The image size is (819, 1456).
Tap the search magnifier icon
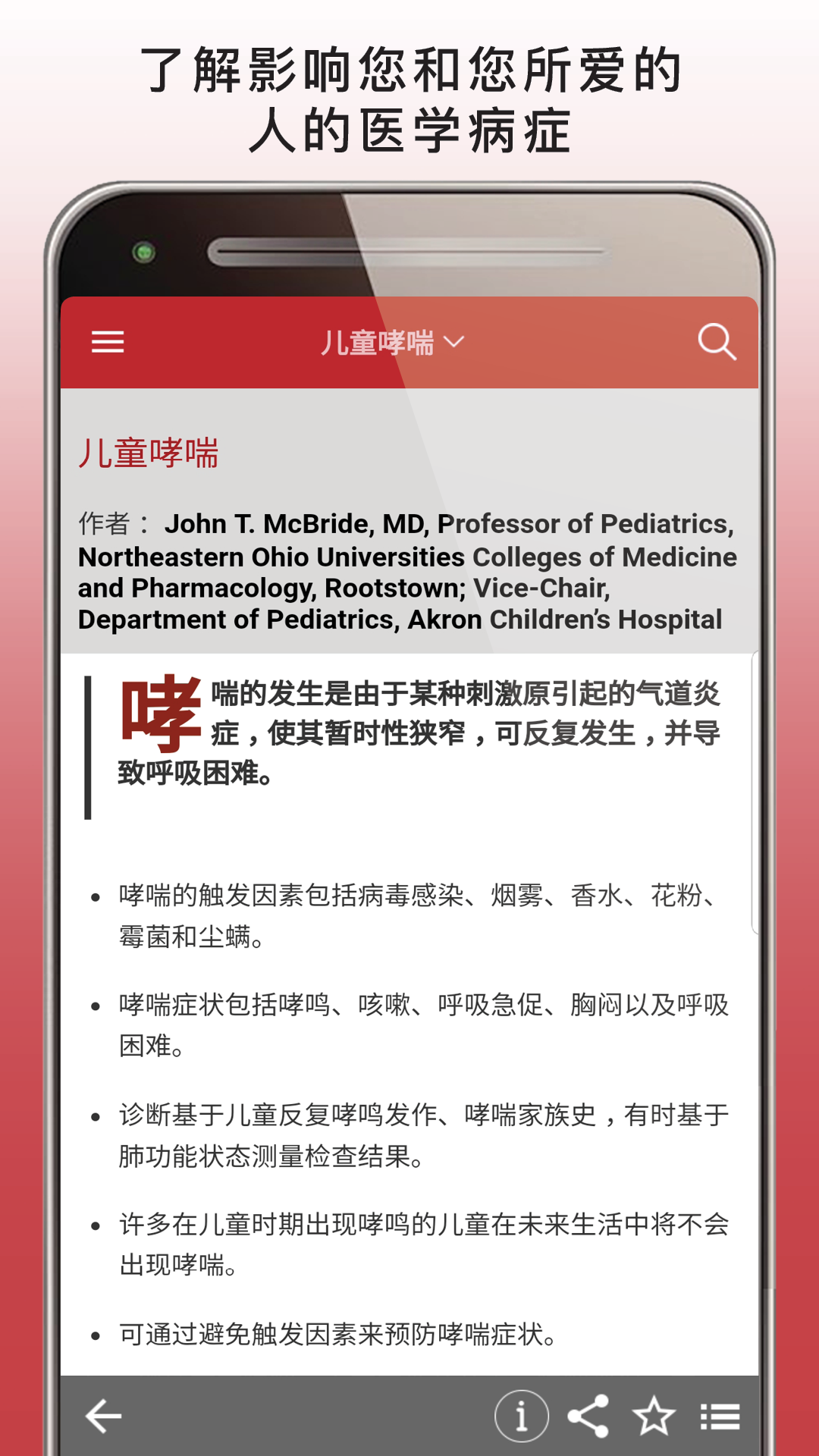tap(717, 342)
